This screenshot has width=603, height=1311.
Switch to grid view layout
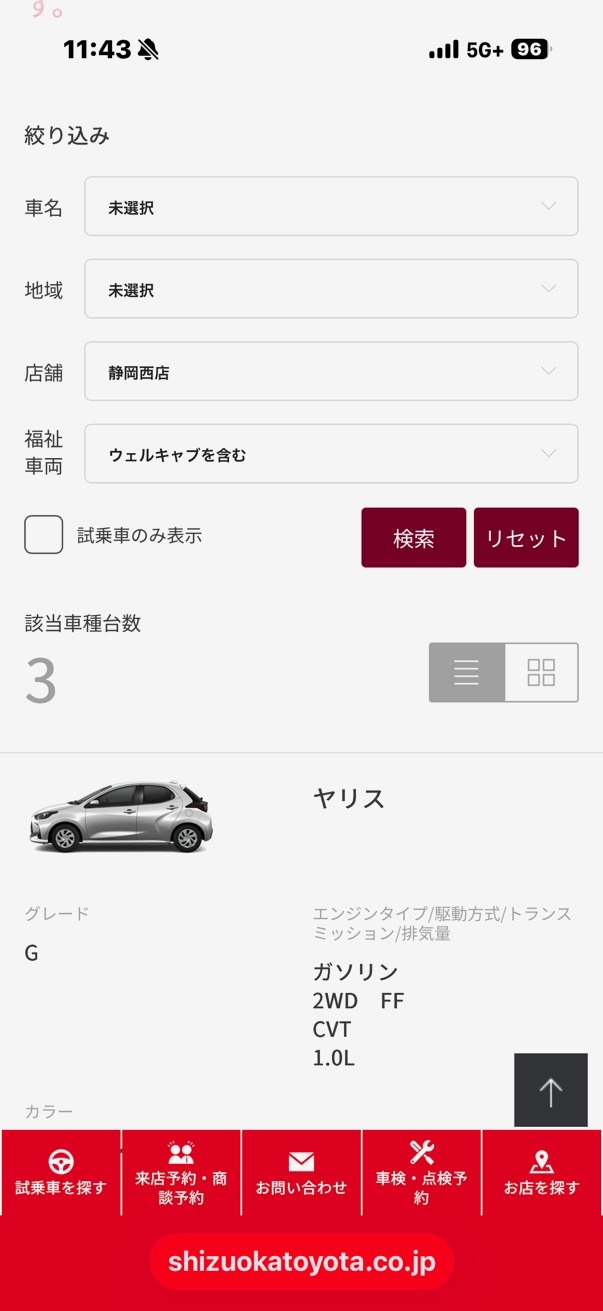click(541, 672)
